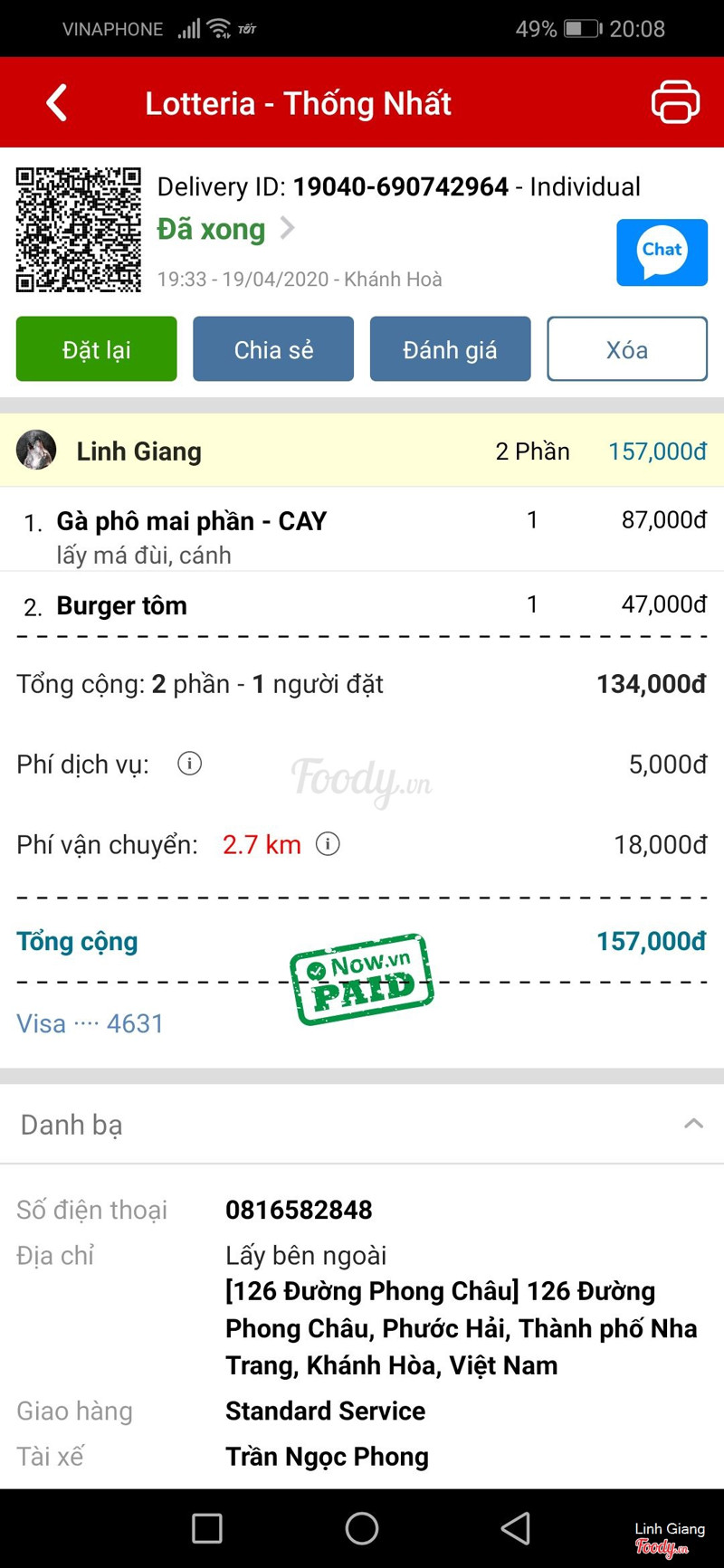Open the system recent apps view

[207, 1528]
